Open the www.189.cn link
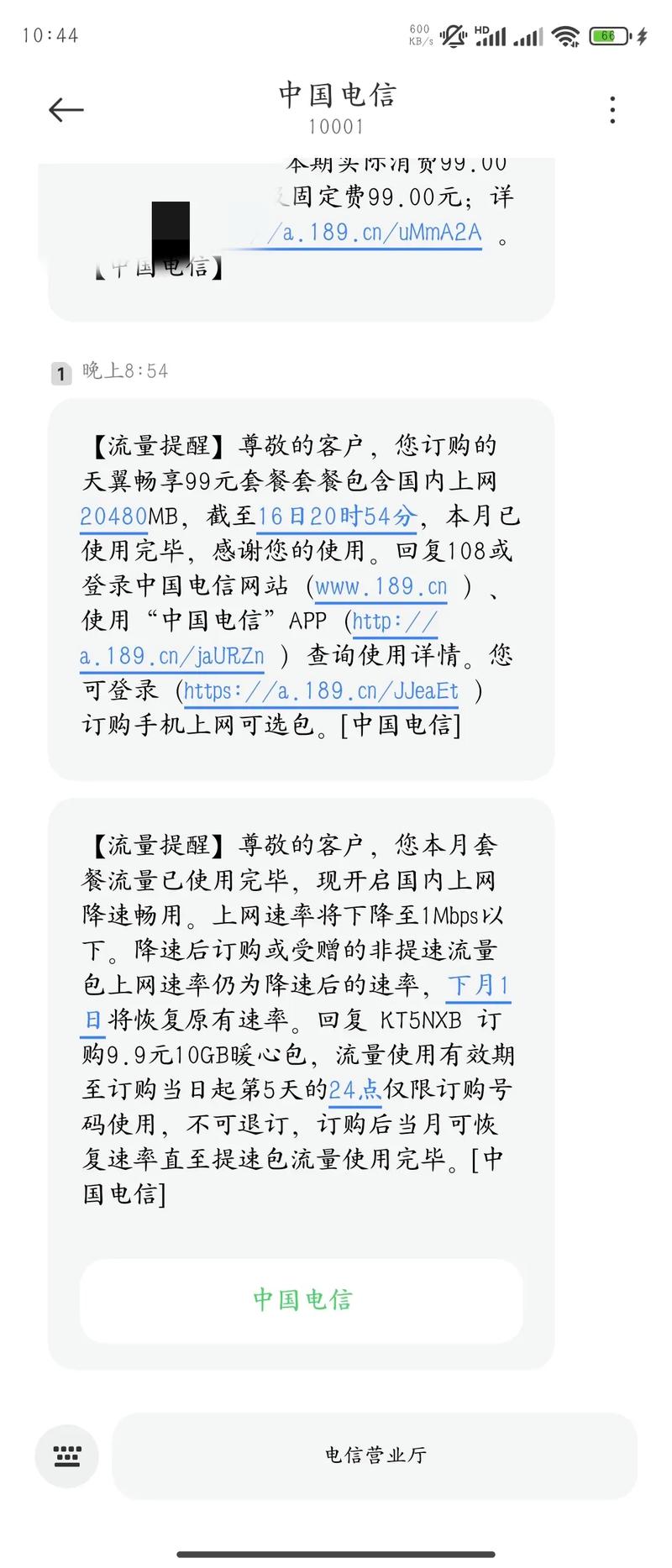The image size is (672, 1568). click(x=380, y=587)
